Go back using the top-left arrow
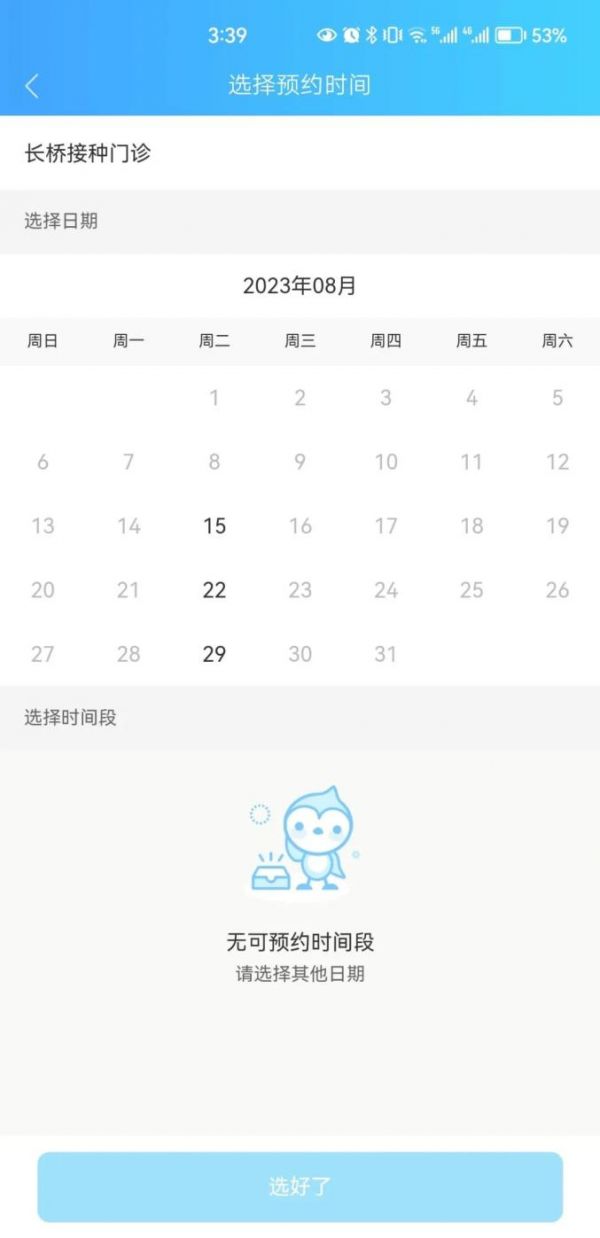This screenshot has width=600, height=1238. point(32,86)
